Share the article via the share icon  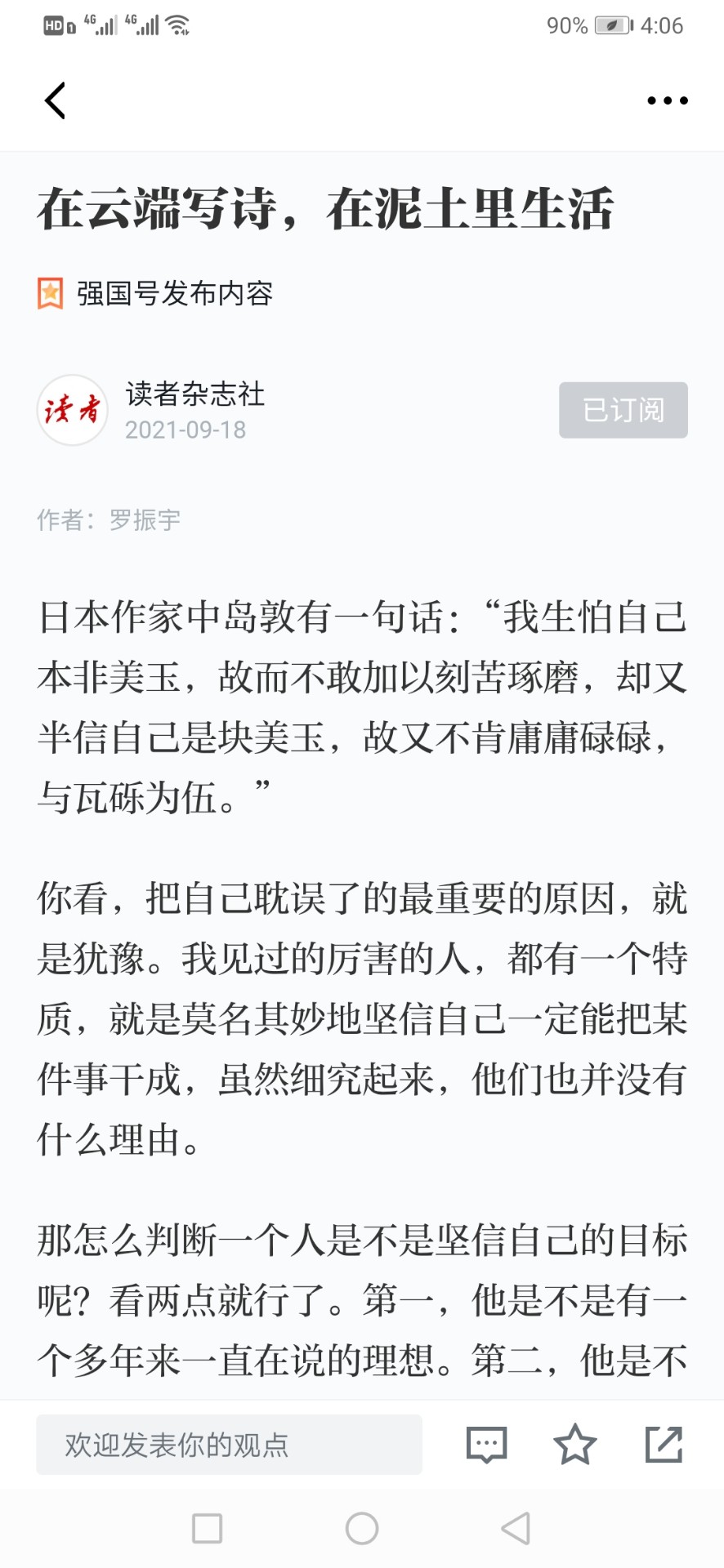[x=664, y=1444]
